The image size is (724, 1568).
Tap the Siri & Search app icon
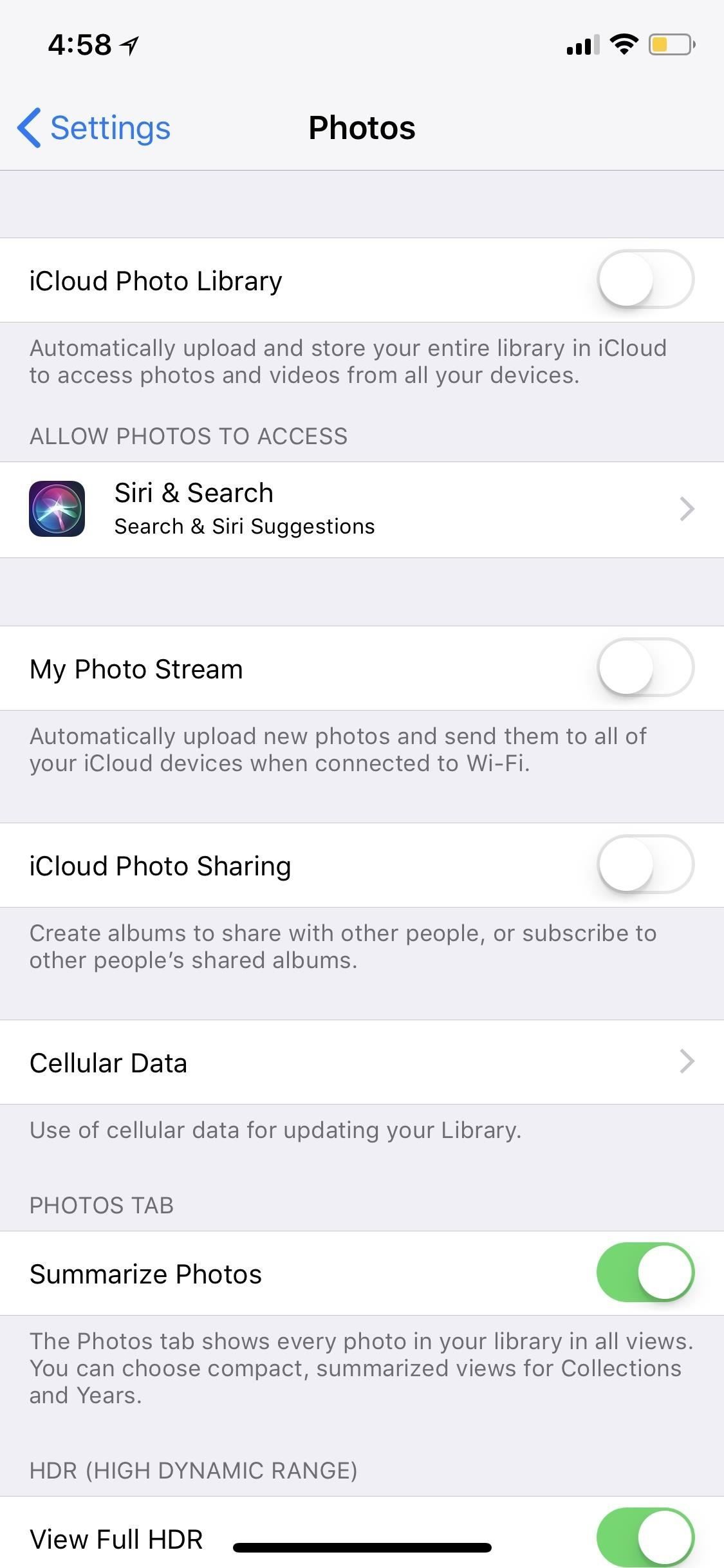pyautogui.click(x=57, y=509)
